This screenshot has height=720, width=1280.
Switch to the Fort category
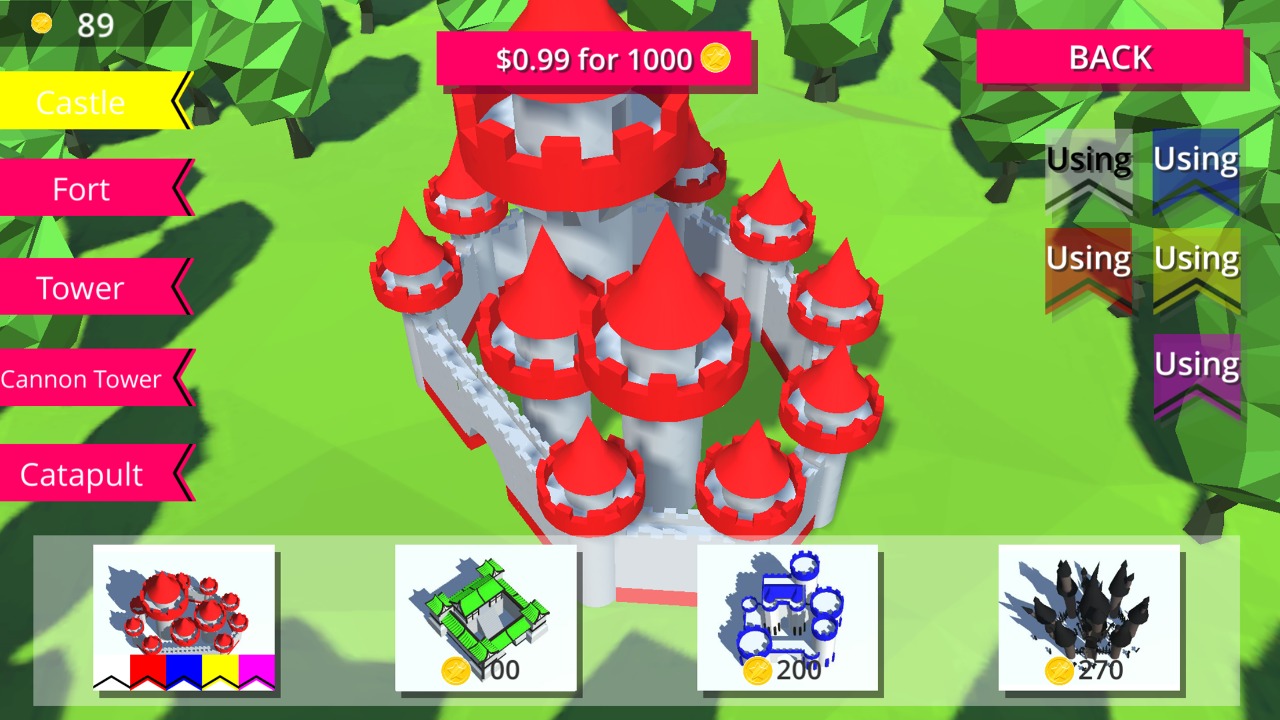tap(92, 189)
